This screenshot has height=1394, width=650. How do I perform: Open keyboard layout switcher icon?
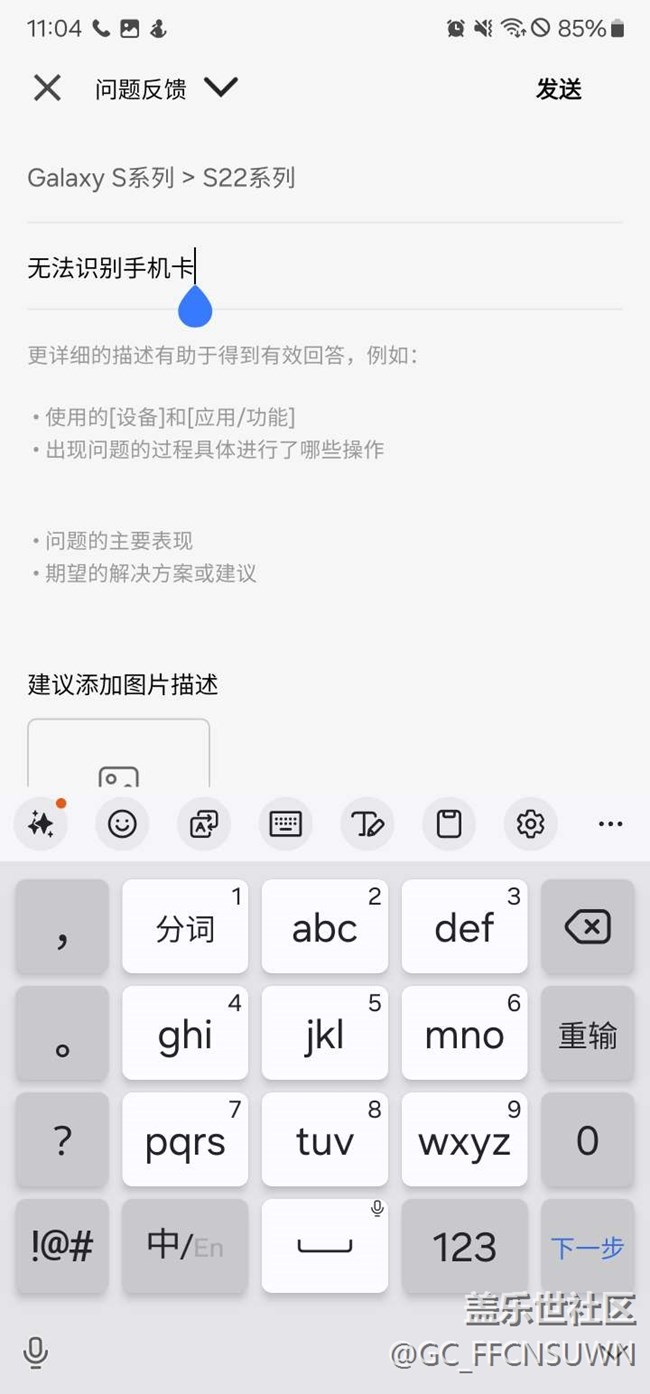click(x=286, y=824)
